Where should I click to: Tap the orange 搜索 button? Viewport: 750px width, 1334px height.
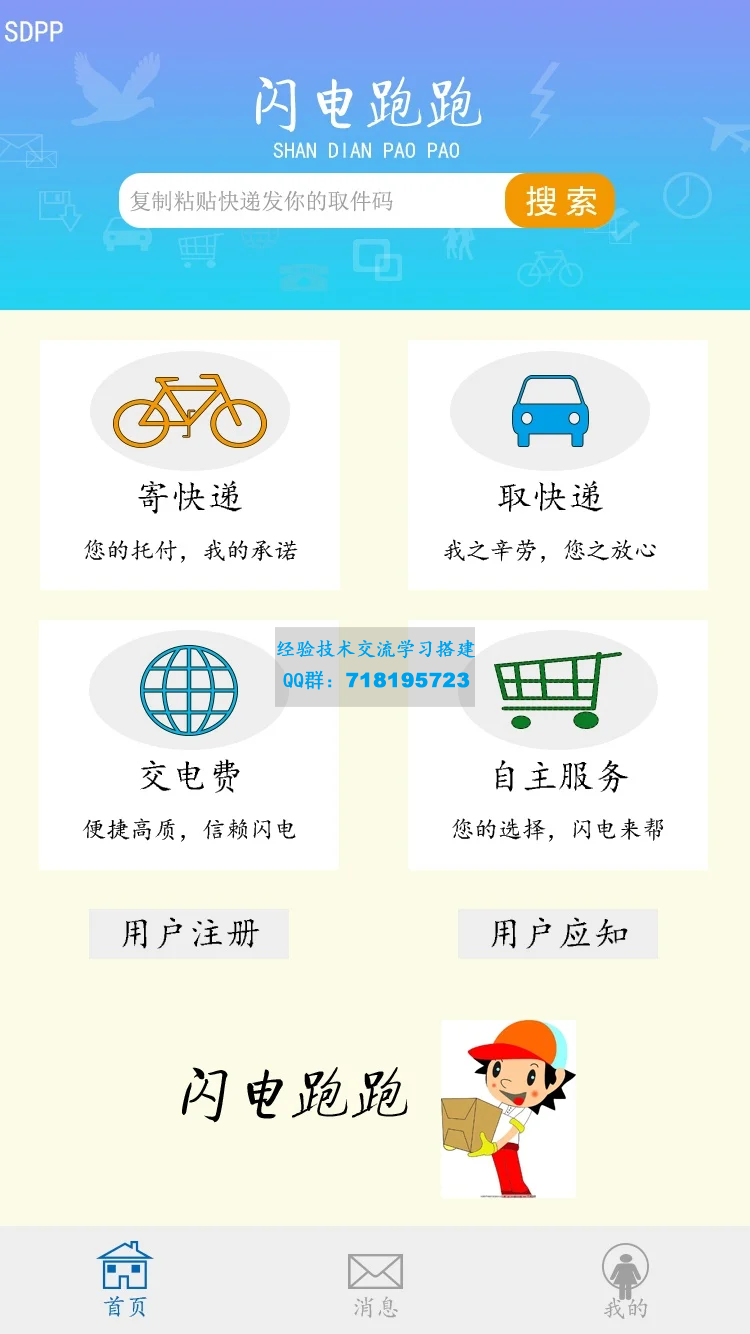[x=560, y=201]
